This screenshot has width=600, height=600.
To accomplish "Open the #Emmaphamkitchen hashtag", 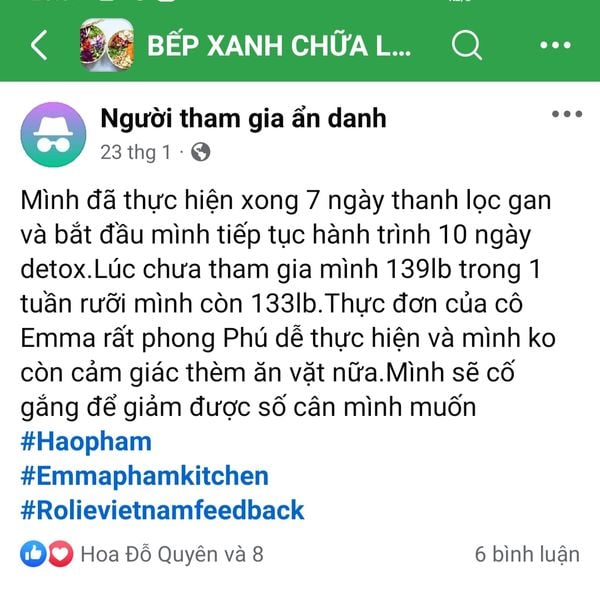I will click(x=144, y=475).
